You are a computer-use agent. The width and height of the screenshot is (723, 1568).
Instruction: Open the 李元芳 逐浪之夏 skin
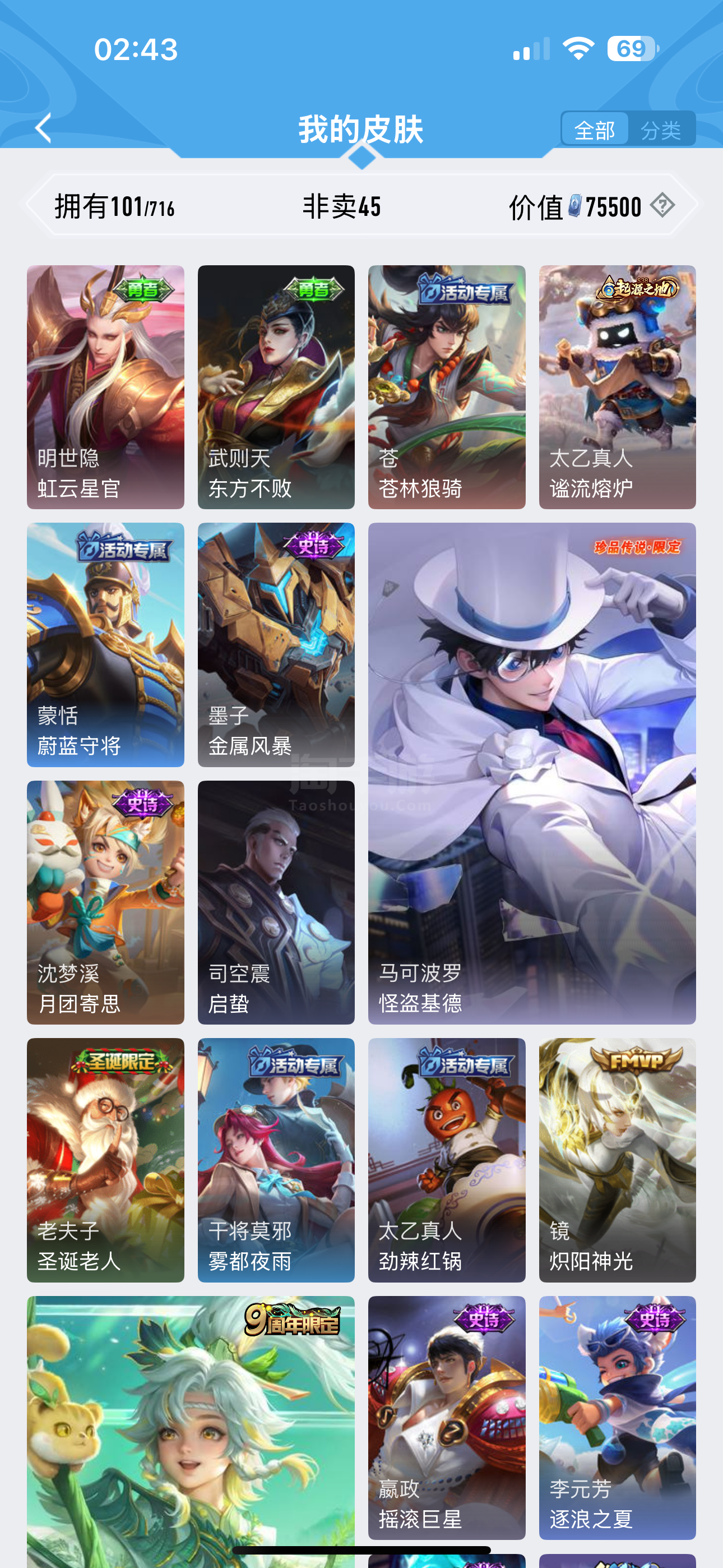tap(618, 1418)
